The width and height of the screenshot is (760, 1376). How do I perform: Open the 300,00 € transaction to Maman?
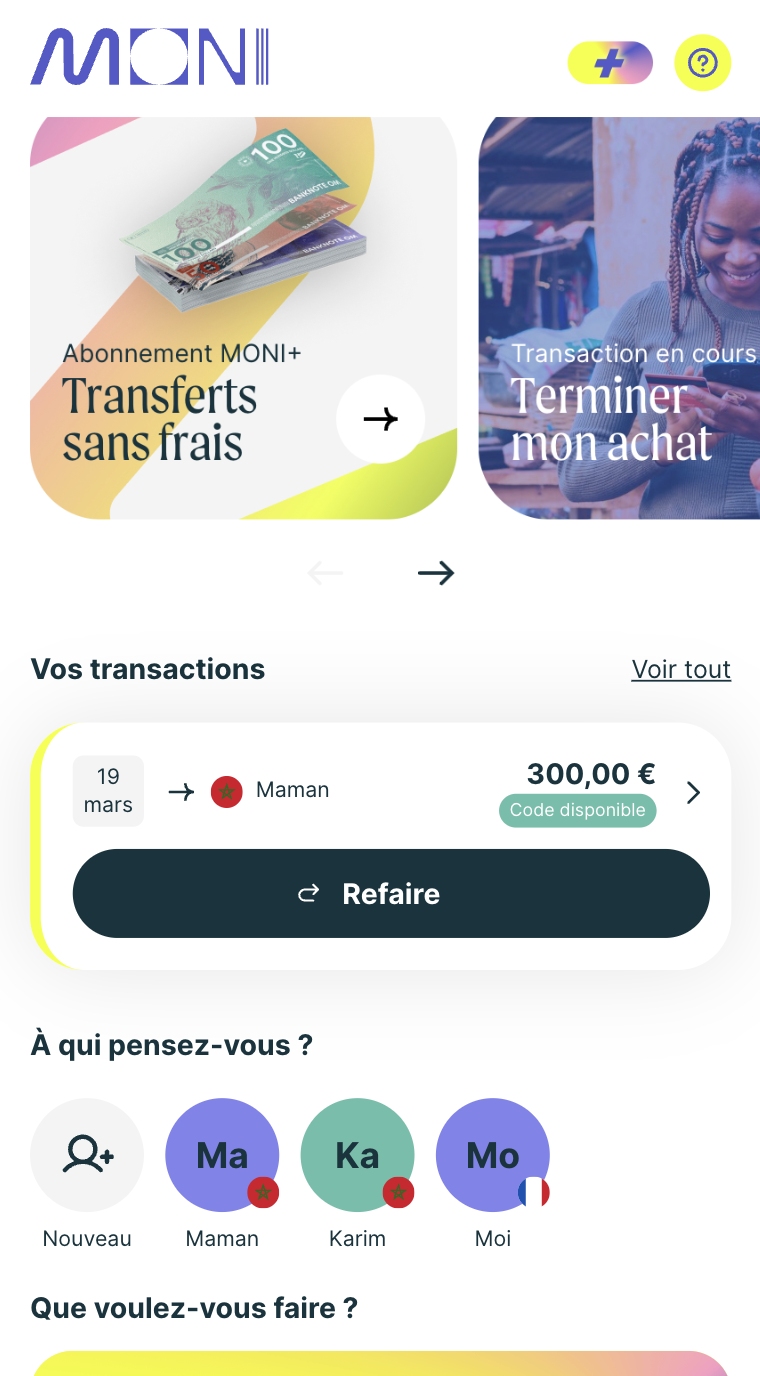[693, 793]
